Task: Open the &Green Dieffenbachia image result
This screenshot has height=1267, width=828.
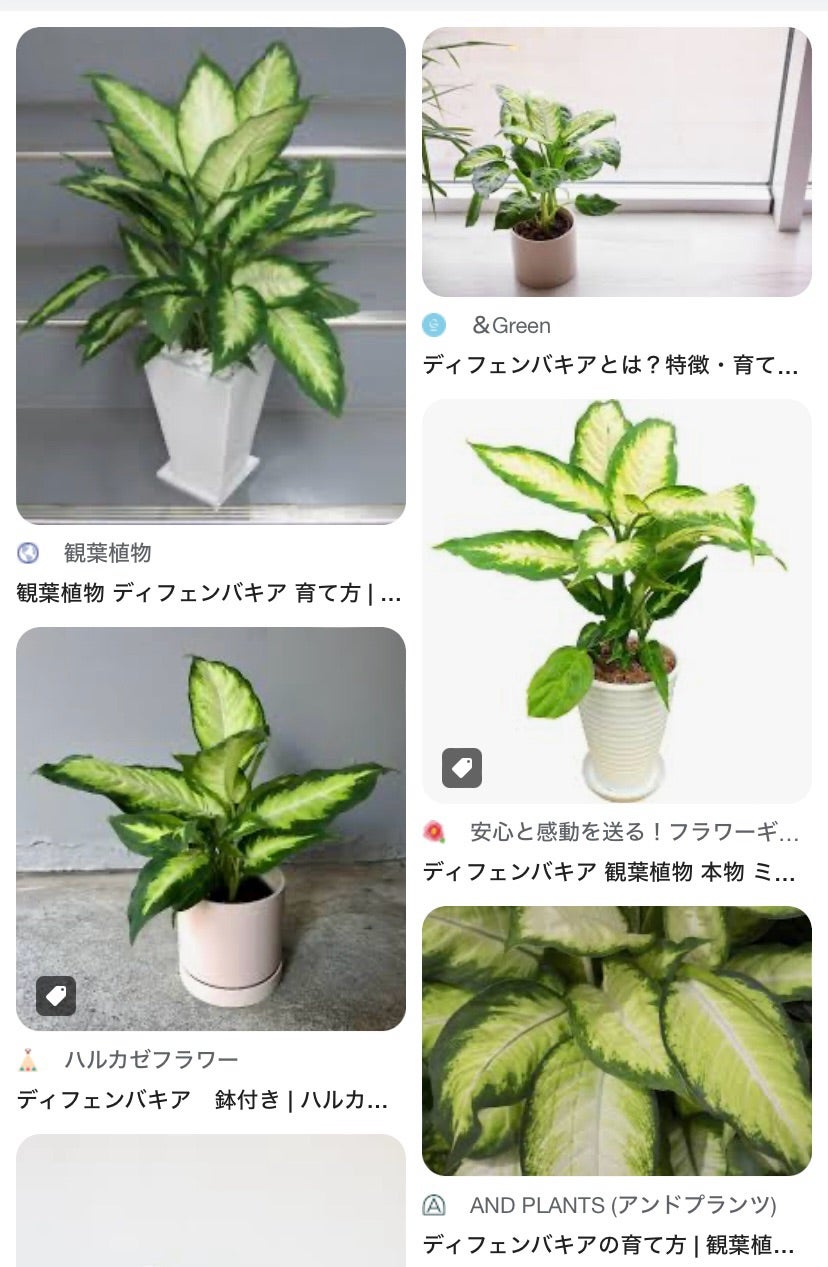Action: (x=616, y=162)
